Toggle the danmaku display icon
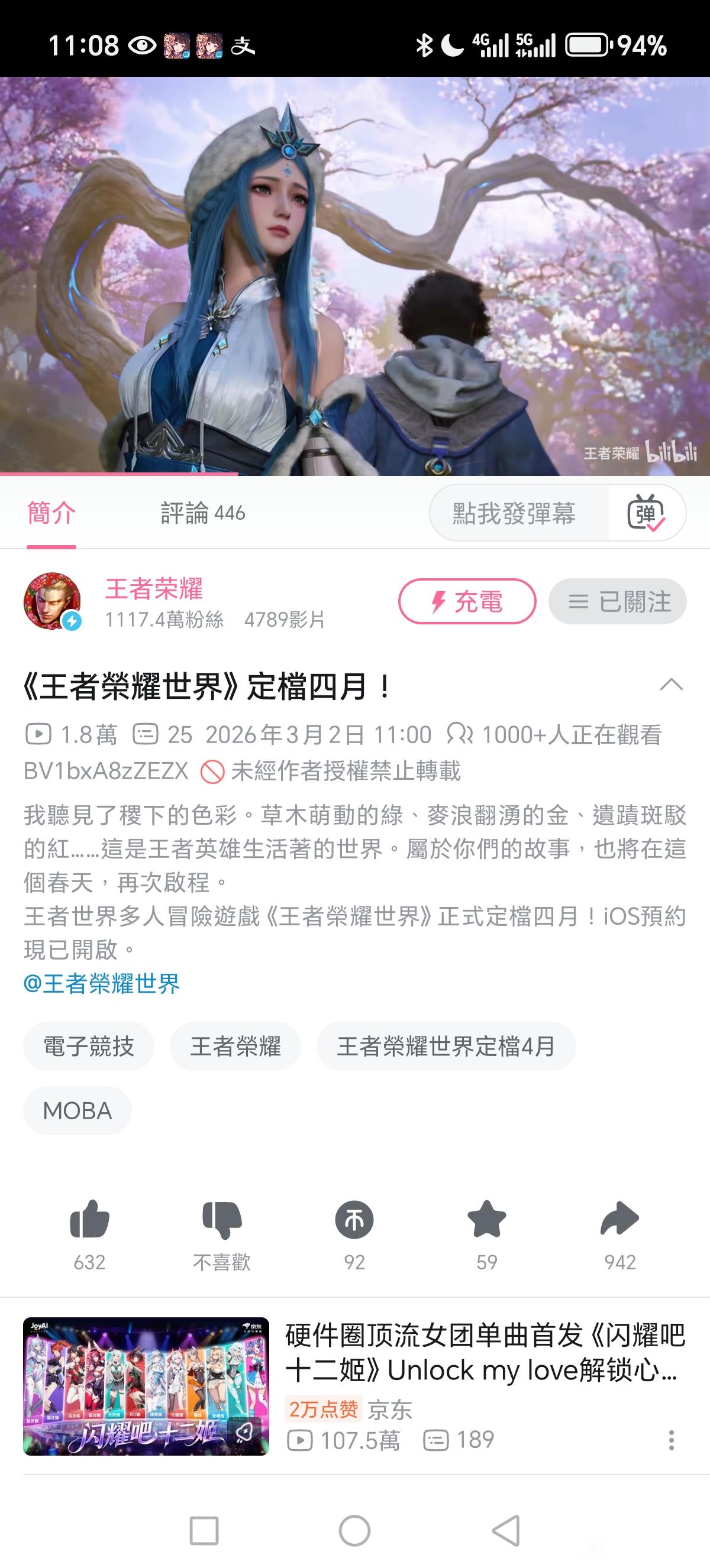710x1568 pixels. point(646,513)
